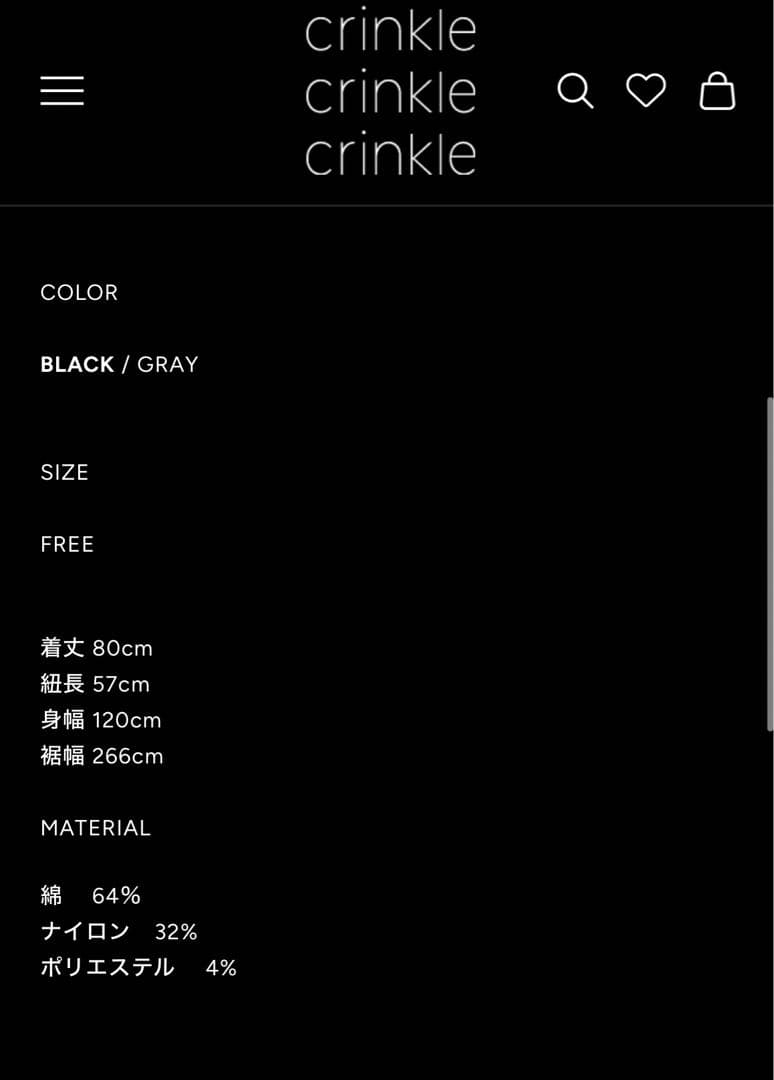This screenshot has width=774, height=1080.
Task: Expand the COLOR section
Action: 79,292
